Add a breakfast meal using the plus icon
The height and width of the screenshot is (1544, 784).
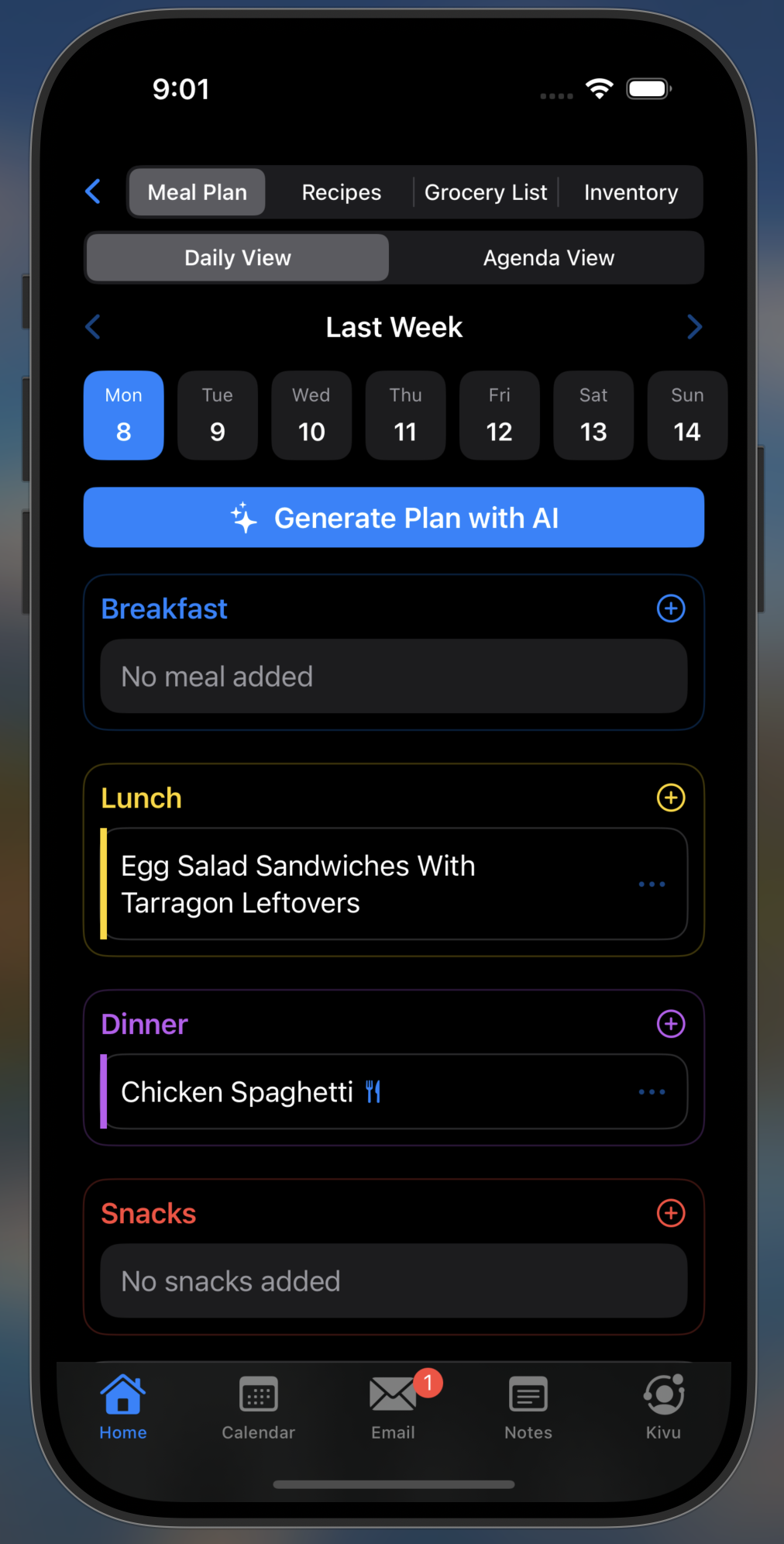point(671,608)
